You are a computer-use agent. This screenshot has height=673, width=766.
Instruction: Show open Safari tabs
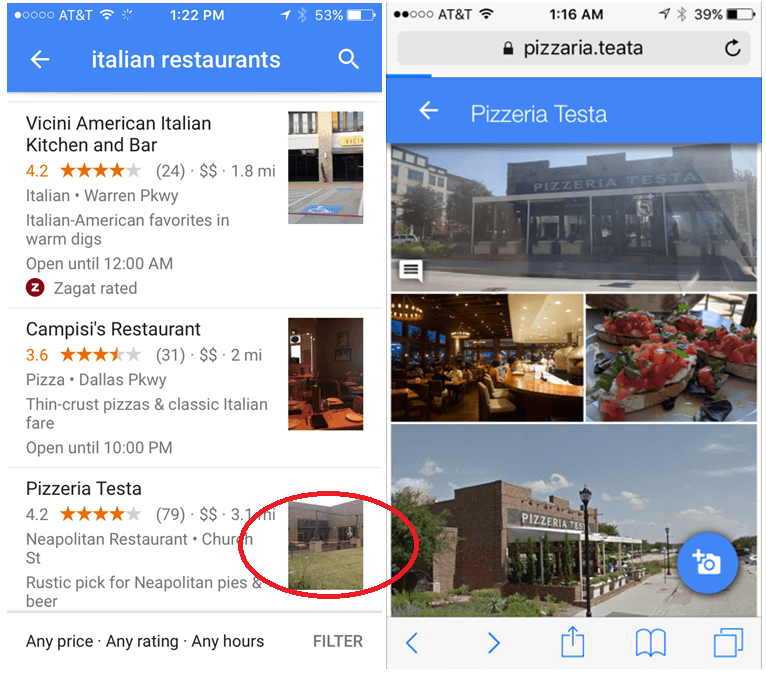[x=728, y=643]
